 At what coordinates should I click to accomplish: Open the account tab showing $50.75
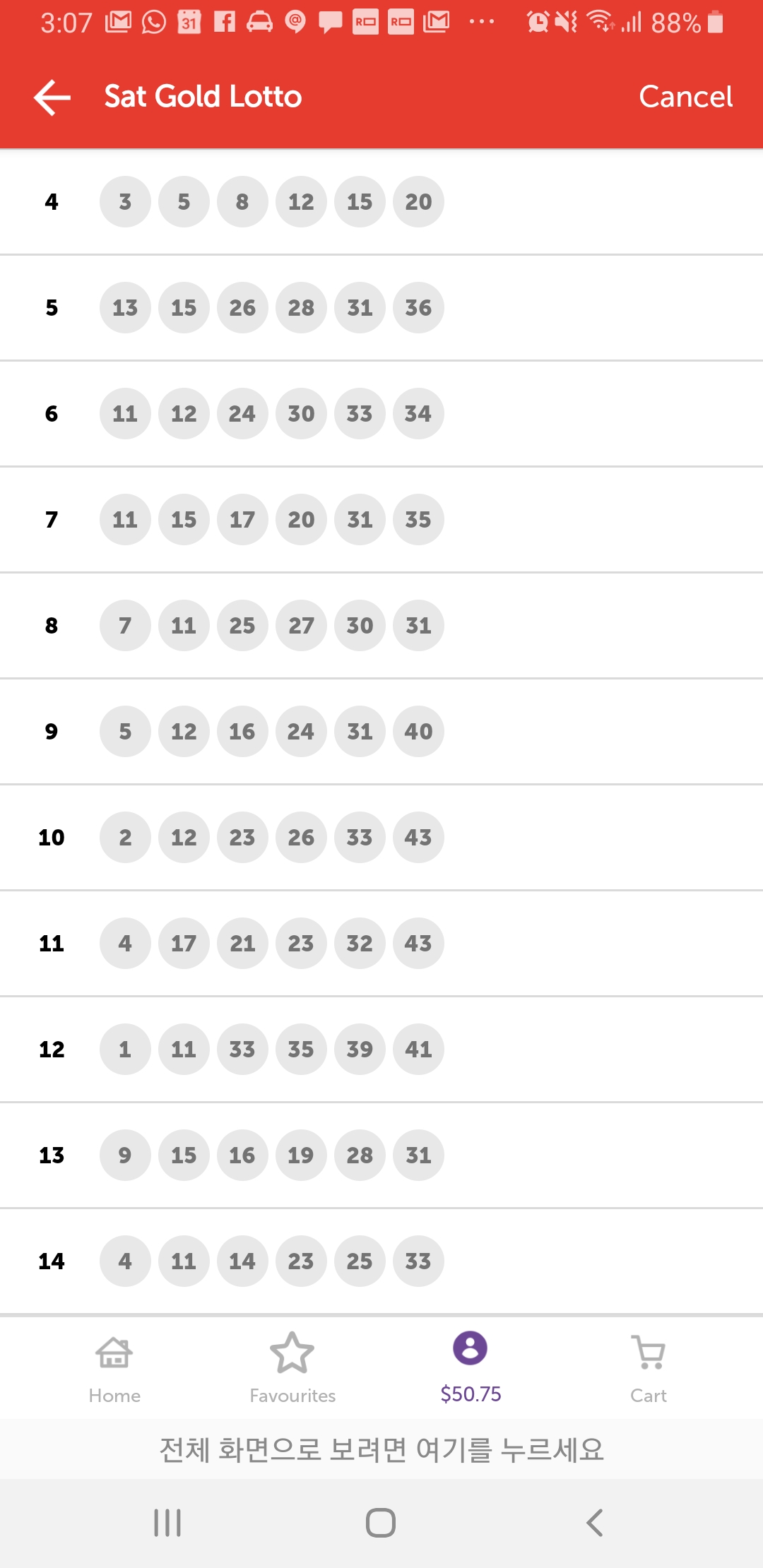471,1367
